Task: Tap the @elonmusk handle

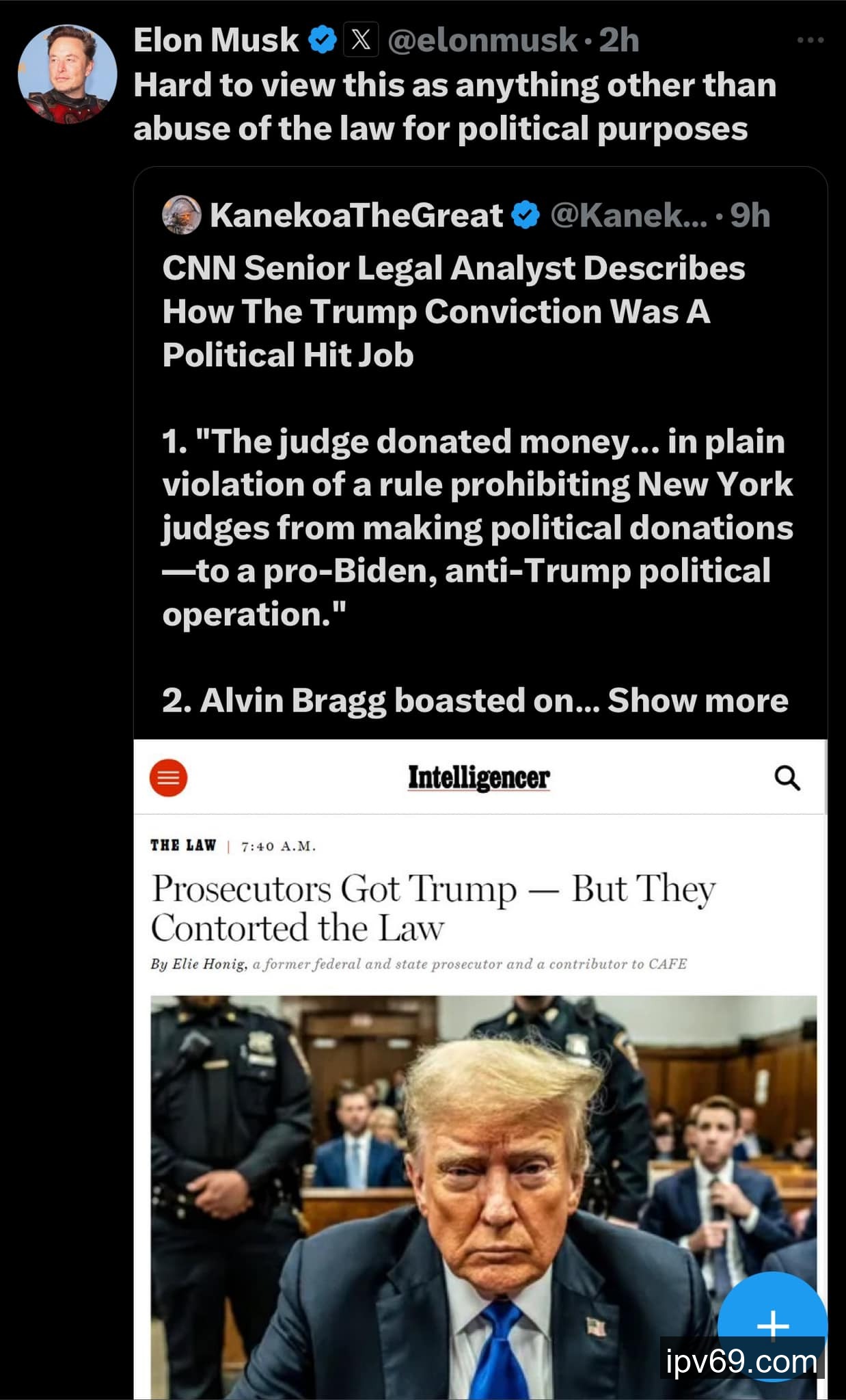Action: pos(482,40)
